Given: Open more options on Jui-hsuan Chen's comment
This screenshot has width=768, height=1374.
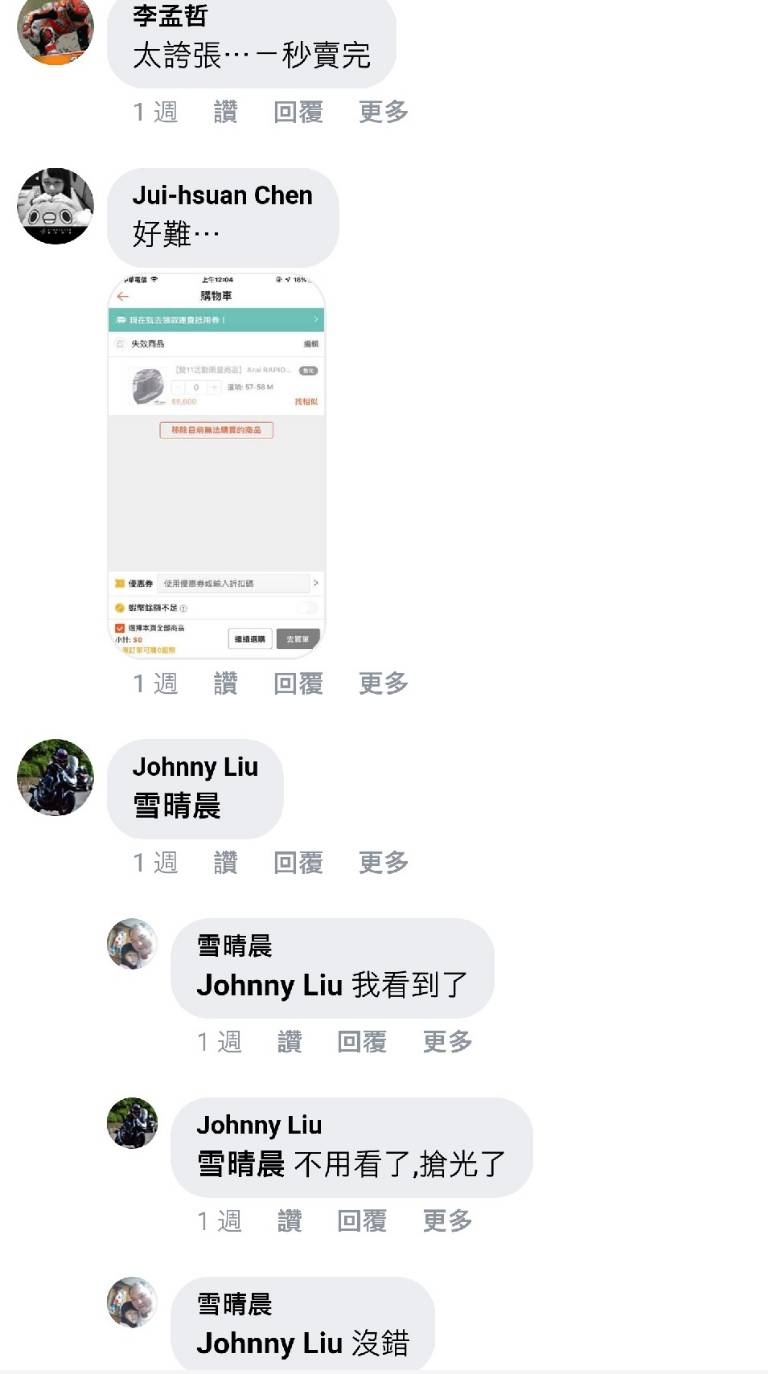Looking at the screenshot, I should click(384, 683).
